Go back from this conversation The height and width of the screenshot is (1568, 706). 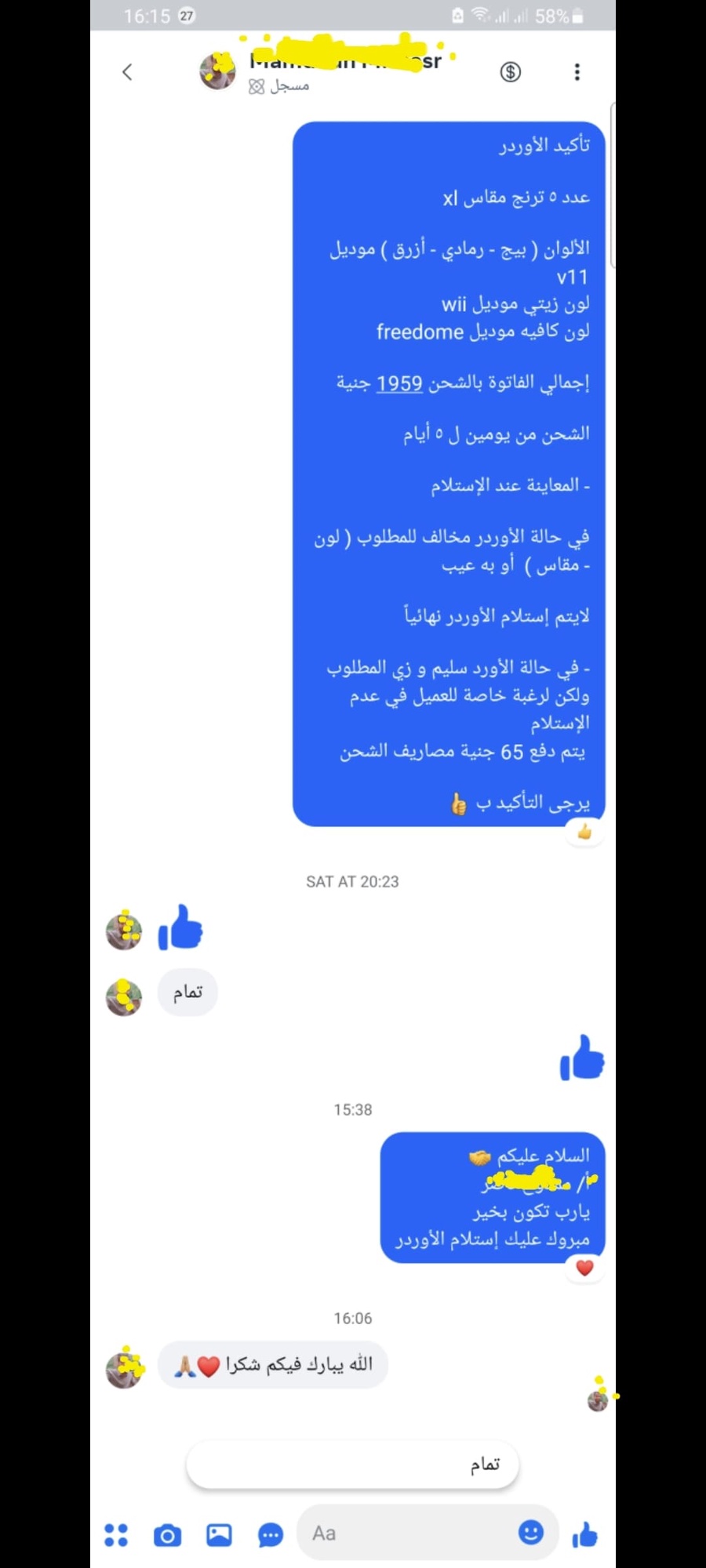pyautogui.click(x=127, y=72)
